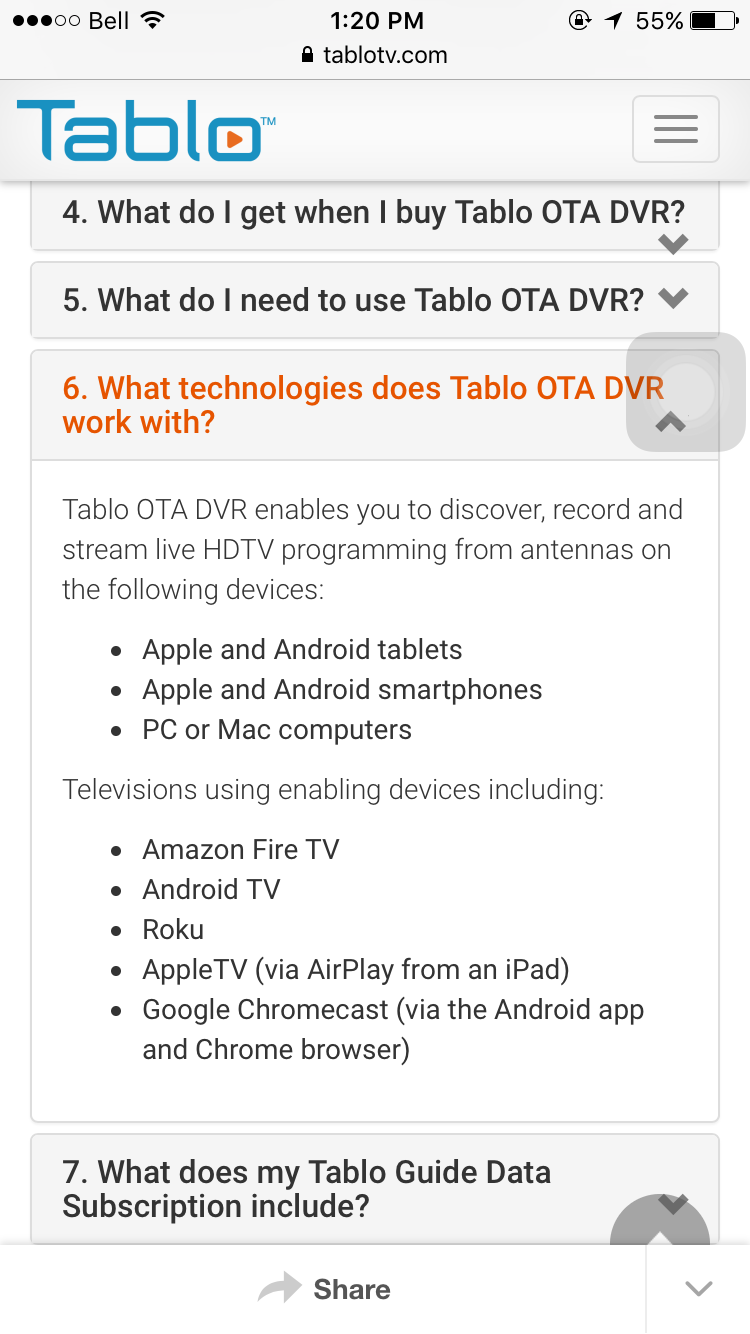
Task: Tap the Tablo logo to go home
Action: pyautogui.click(x=146, y=130)
